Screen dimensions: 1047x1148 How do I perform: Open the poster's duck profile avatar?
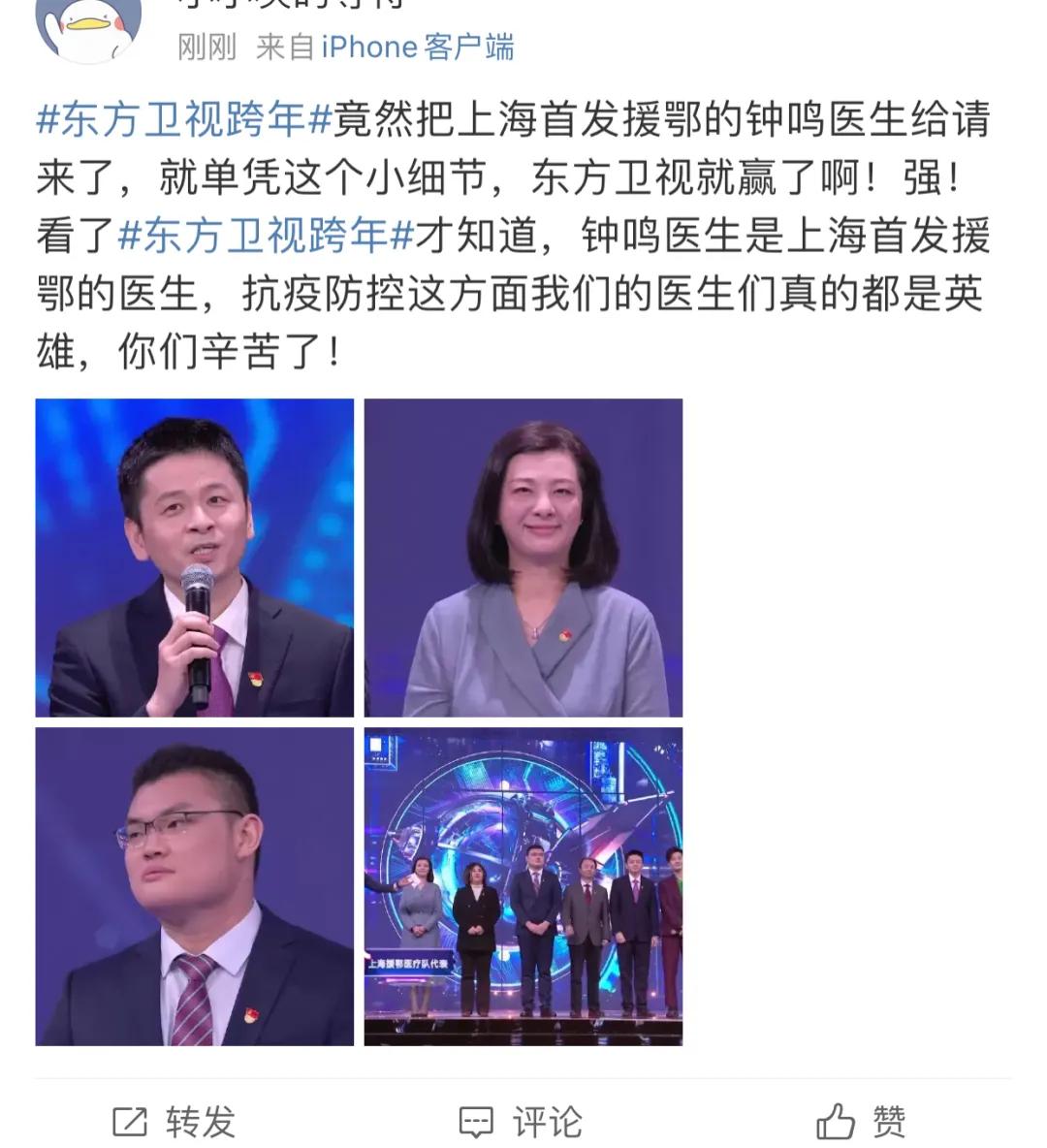88,27
